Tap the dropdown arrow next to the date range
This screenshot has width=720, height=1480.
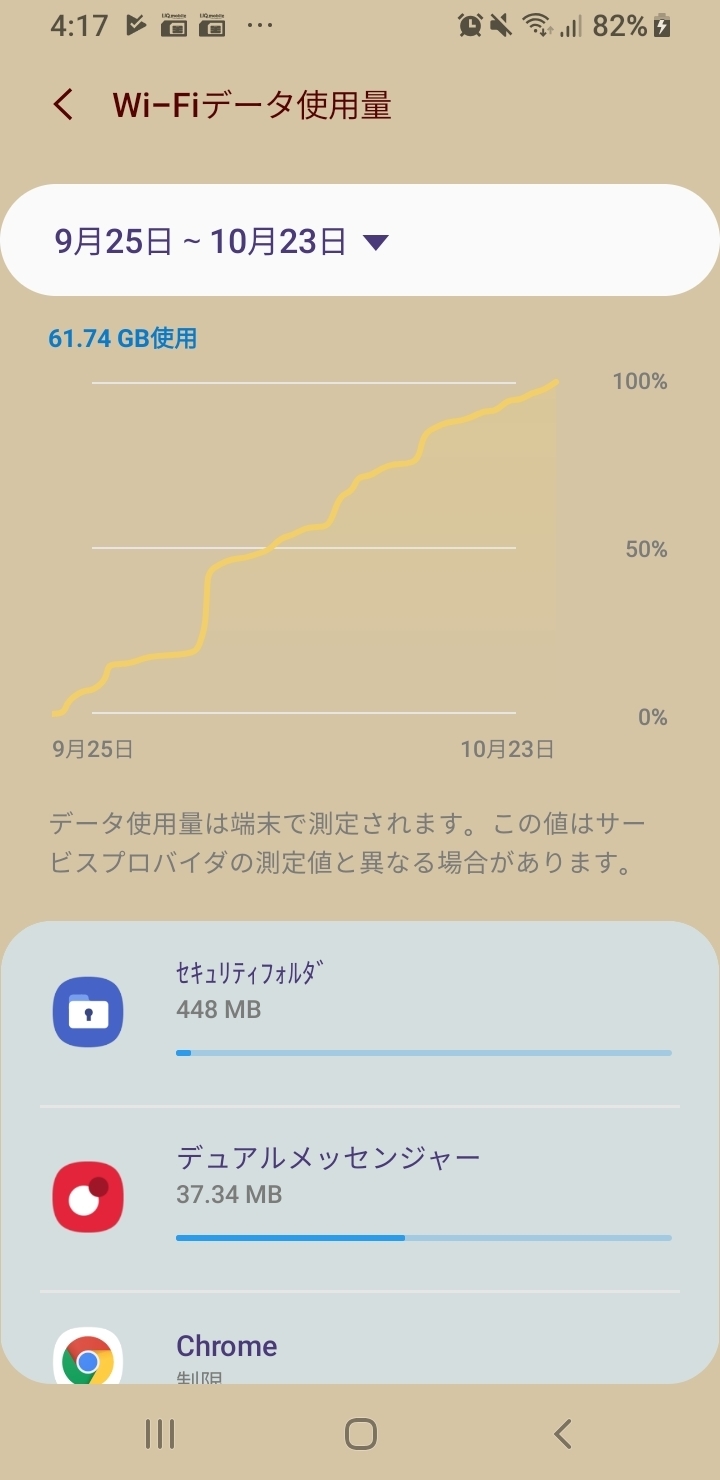378,240
